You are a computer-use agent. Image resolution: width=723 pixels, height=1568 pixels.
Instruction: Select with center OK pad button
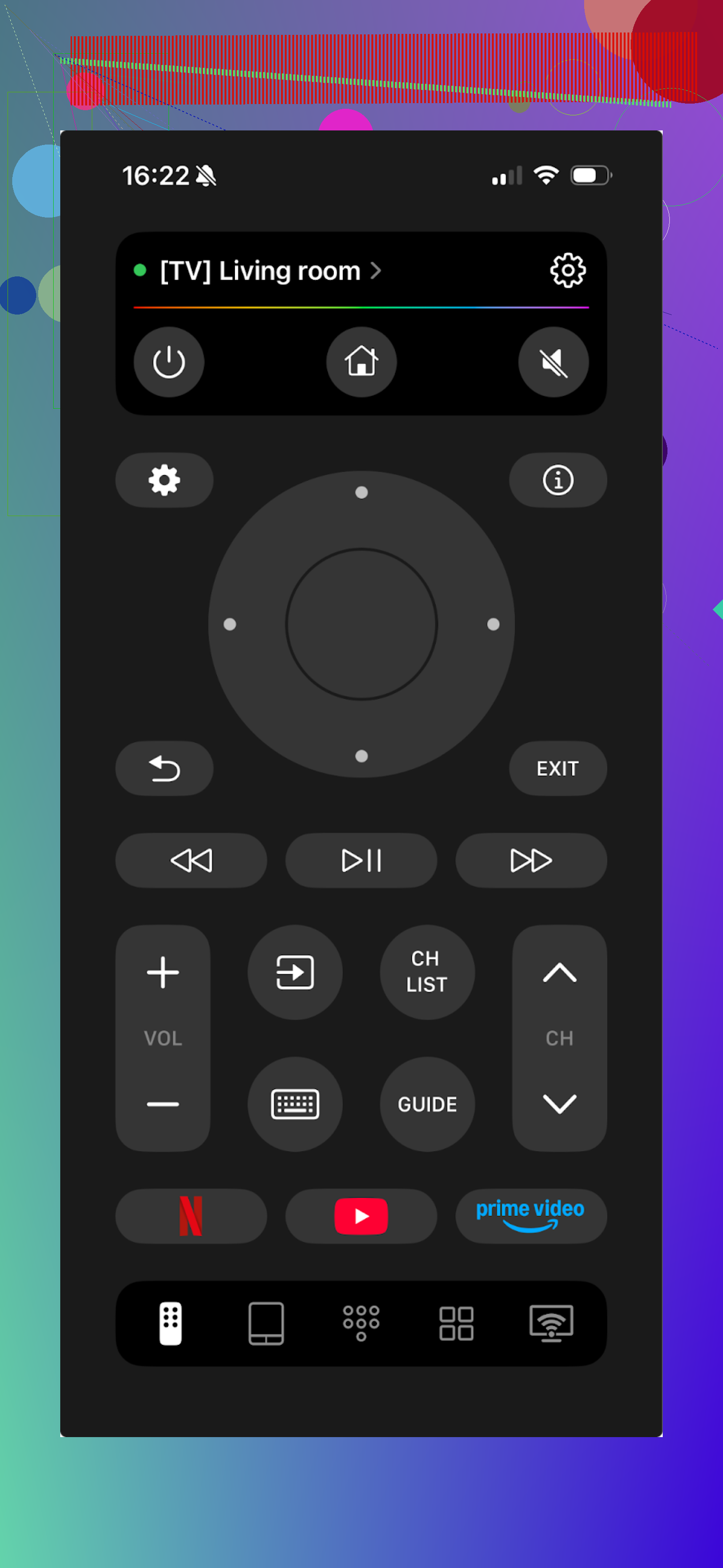click(x=361, y=624)
